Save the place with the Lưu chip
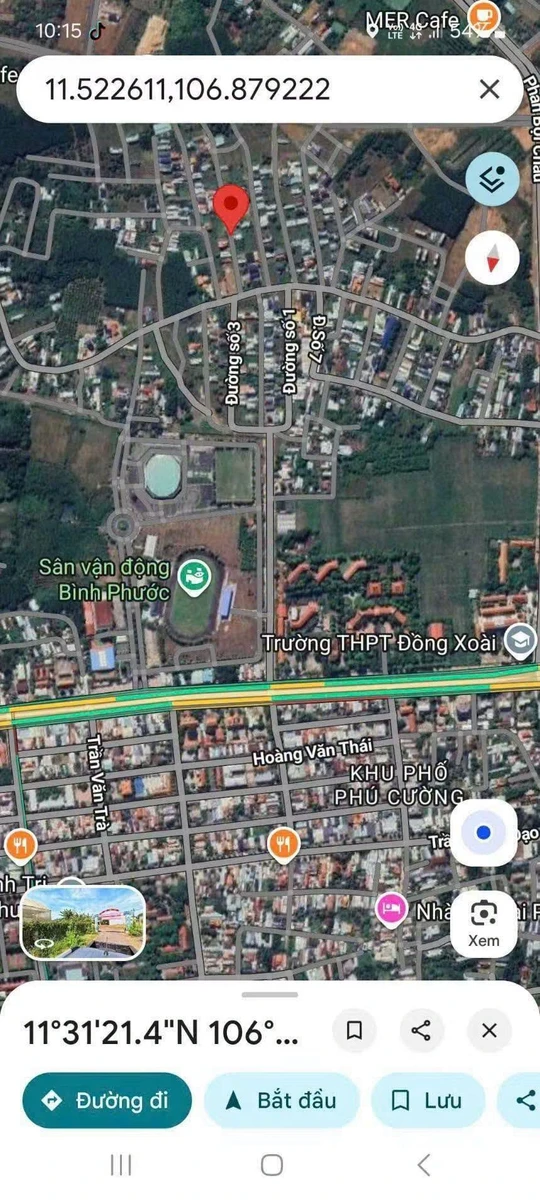This screenshot has height=1200, width=540. pos(427,1101)
